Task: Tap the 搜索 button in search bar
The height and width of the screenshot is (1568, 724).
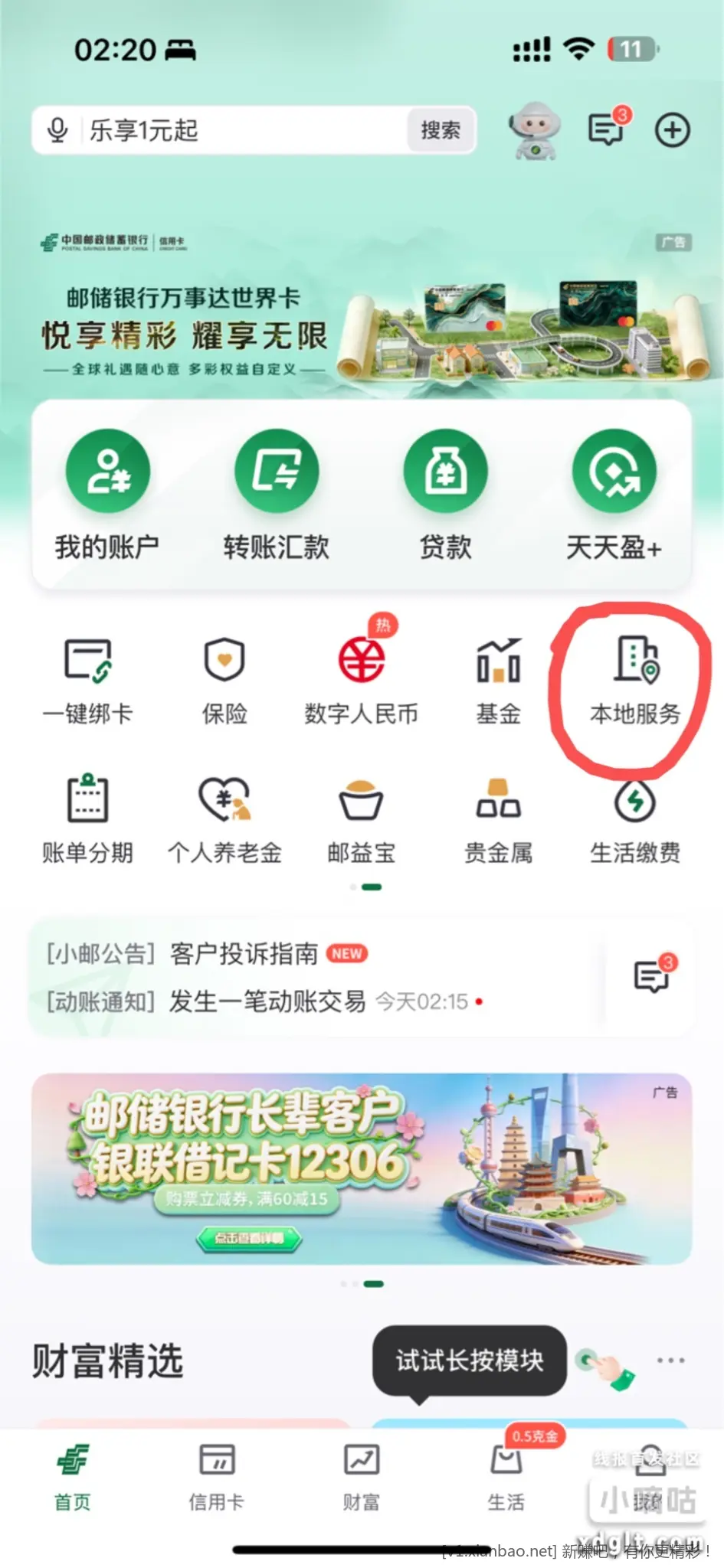Action: (441, 130)
